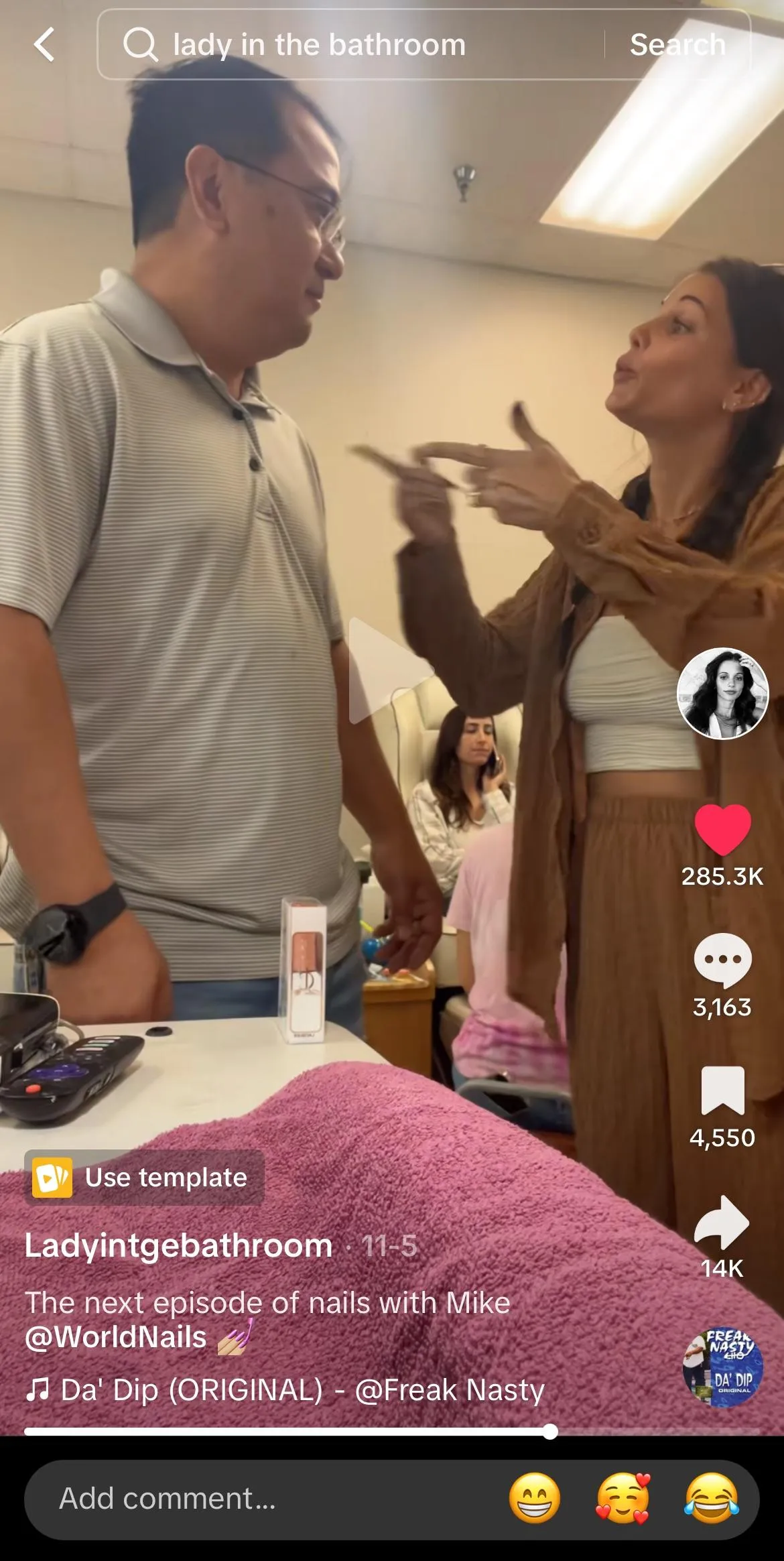Tap the video progress bar handle
784x1561 pixels.
point(550,1432)
